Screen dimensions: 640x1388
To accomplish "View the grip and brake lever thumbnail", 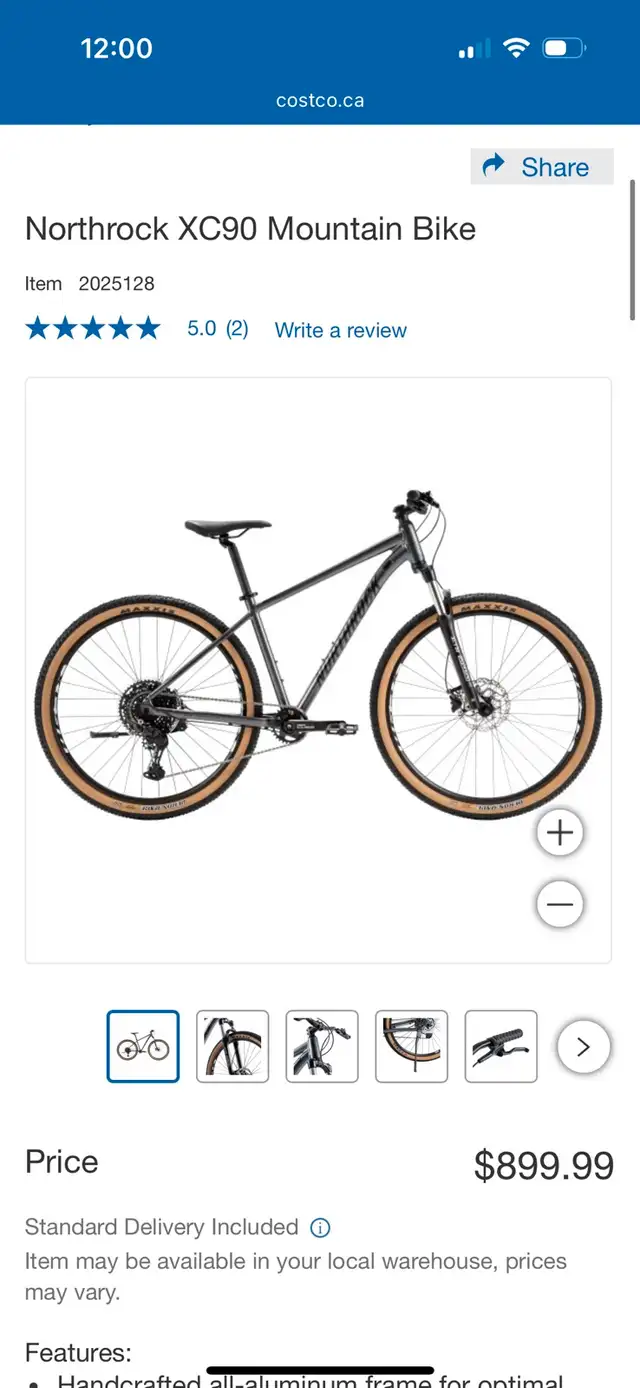I will (501, 1046).
